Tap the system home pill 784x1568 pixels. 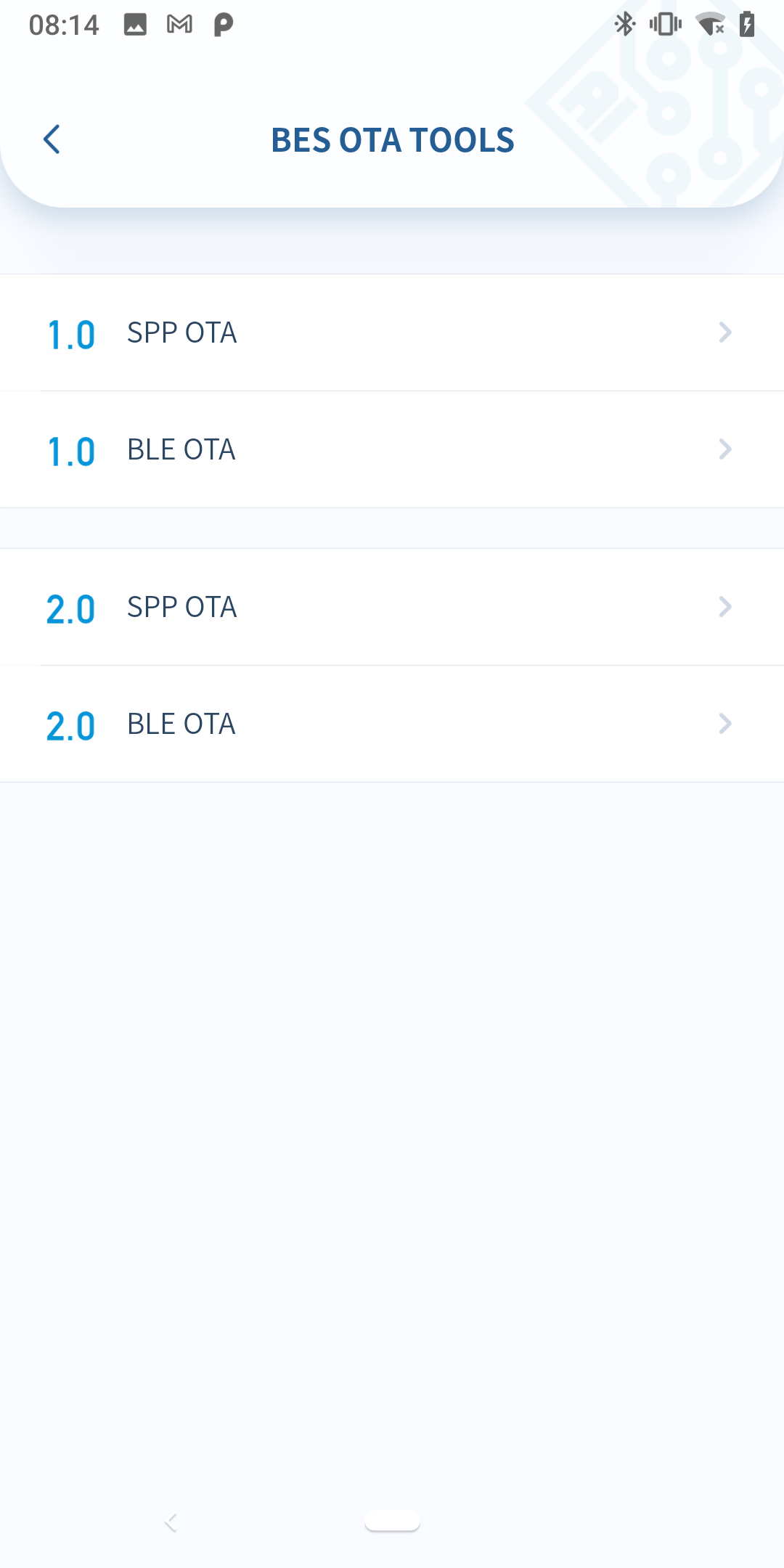392,1521
